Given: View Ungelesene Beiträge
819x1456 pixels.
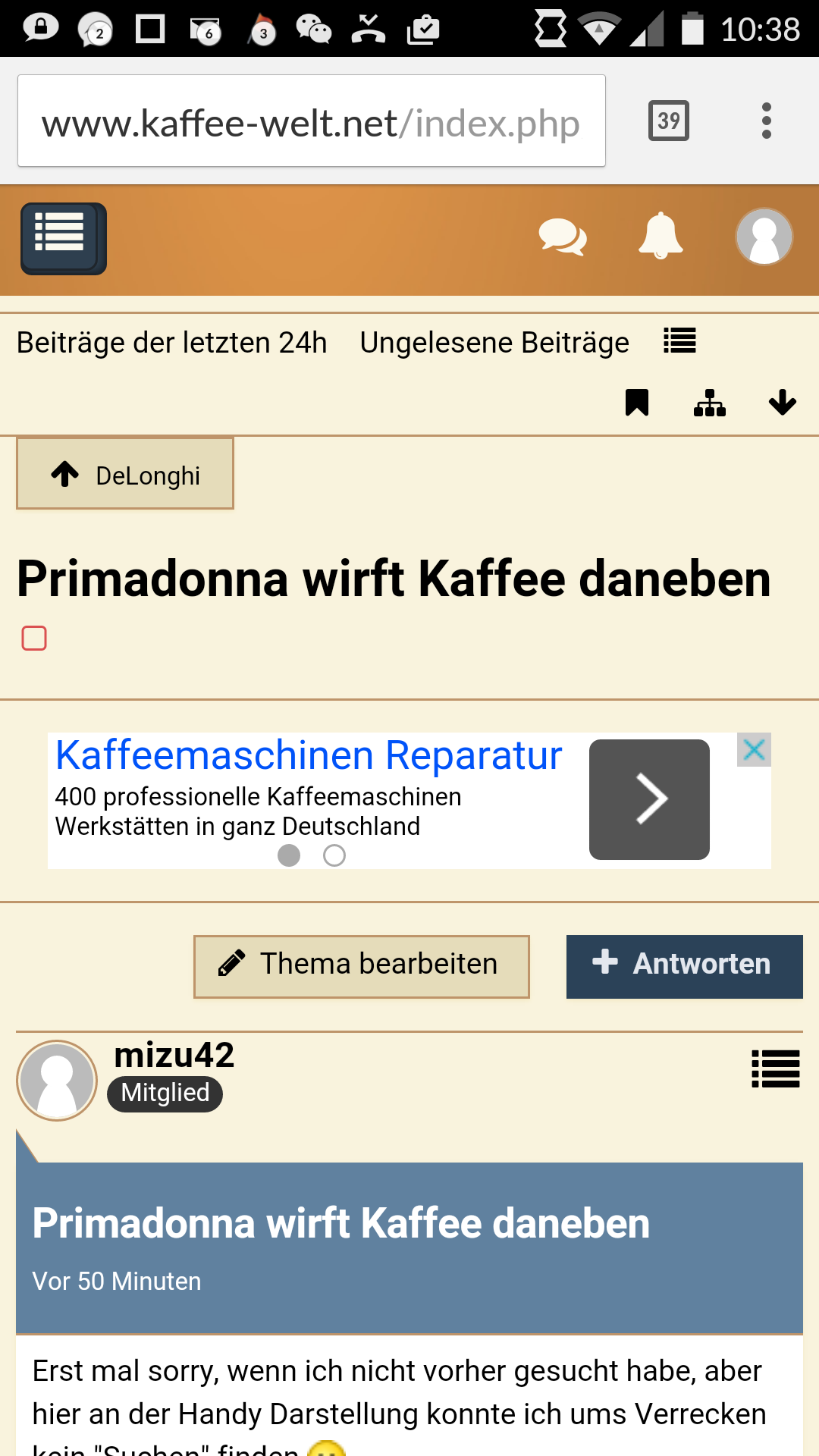Looking at the screenshot, I should click(x=494, y=343).
